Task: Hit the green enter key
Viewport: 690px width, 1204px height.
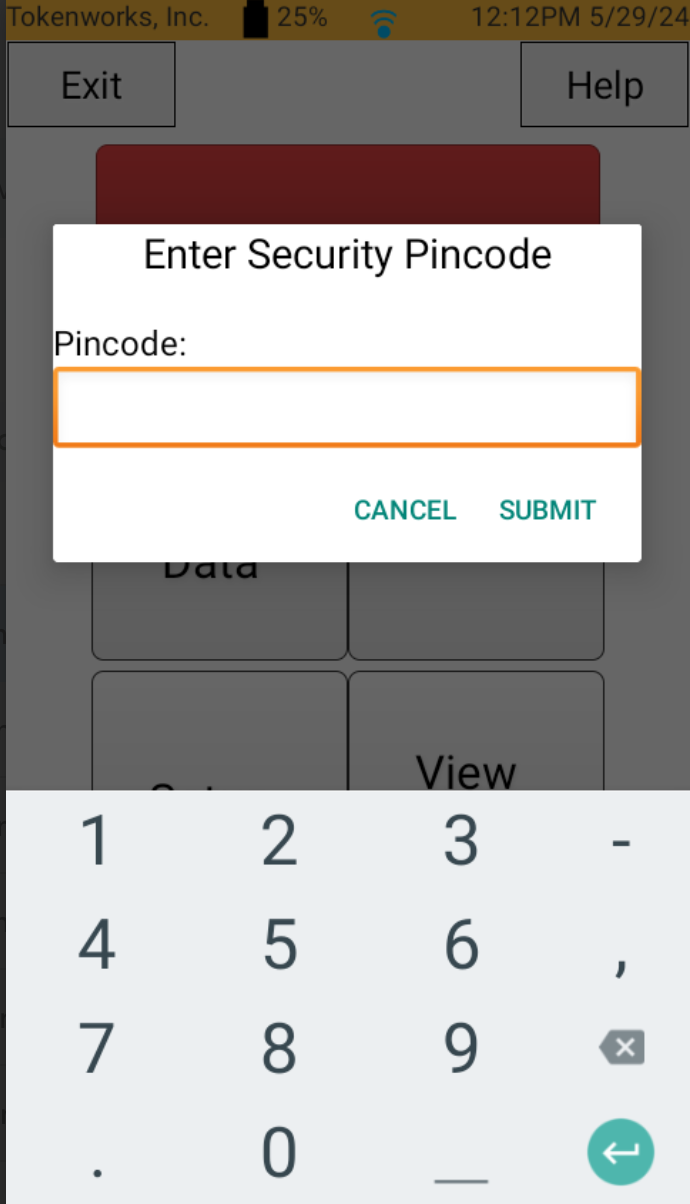Action: (x=621, y=1152)
